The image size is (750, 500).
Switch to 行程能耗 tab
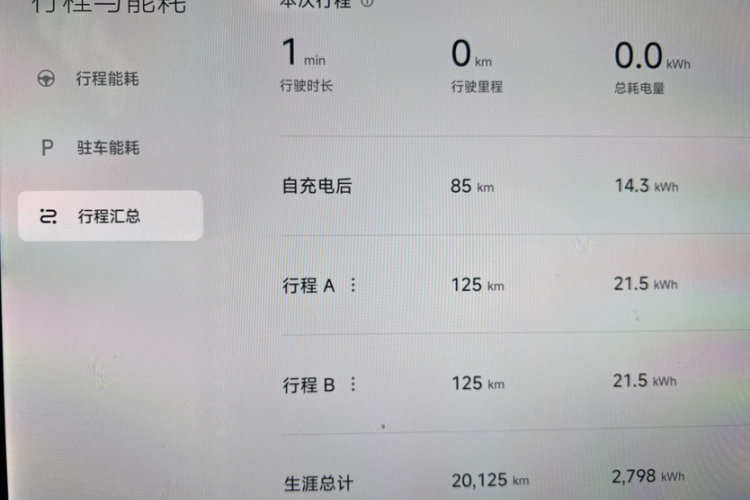[x=106, y=80]
